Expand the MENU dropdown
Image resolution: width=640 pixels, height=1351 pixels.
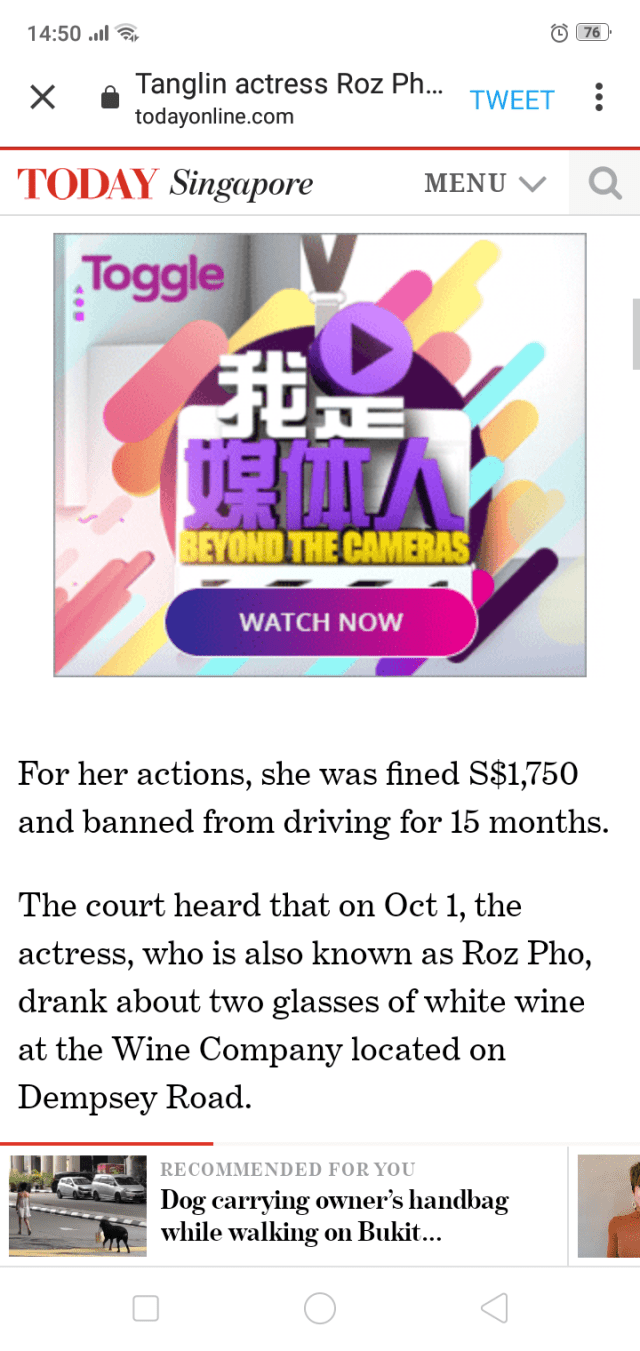pos(485,184)
